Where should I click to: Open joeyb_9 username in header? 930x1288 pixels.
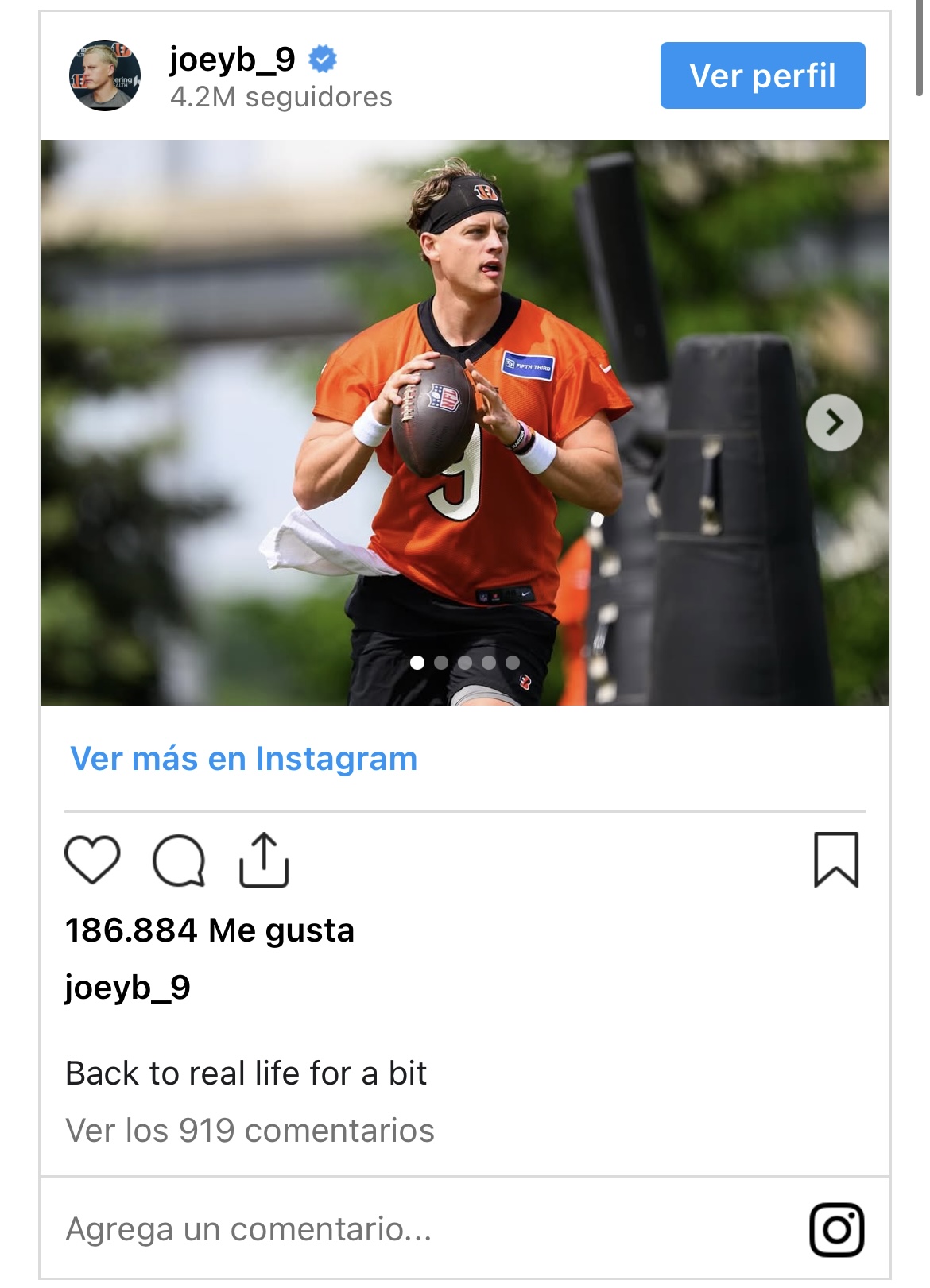click(231, 60)
